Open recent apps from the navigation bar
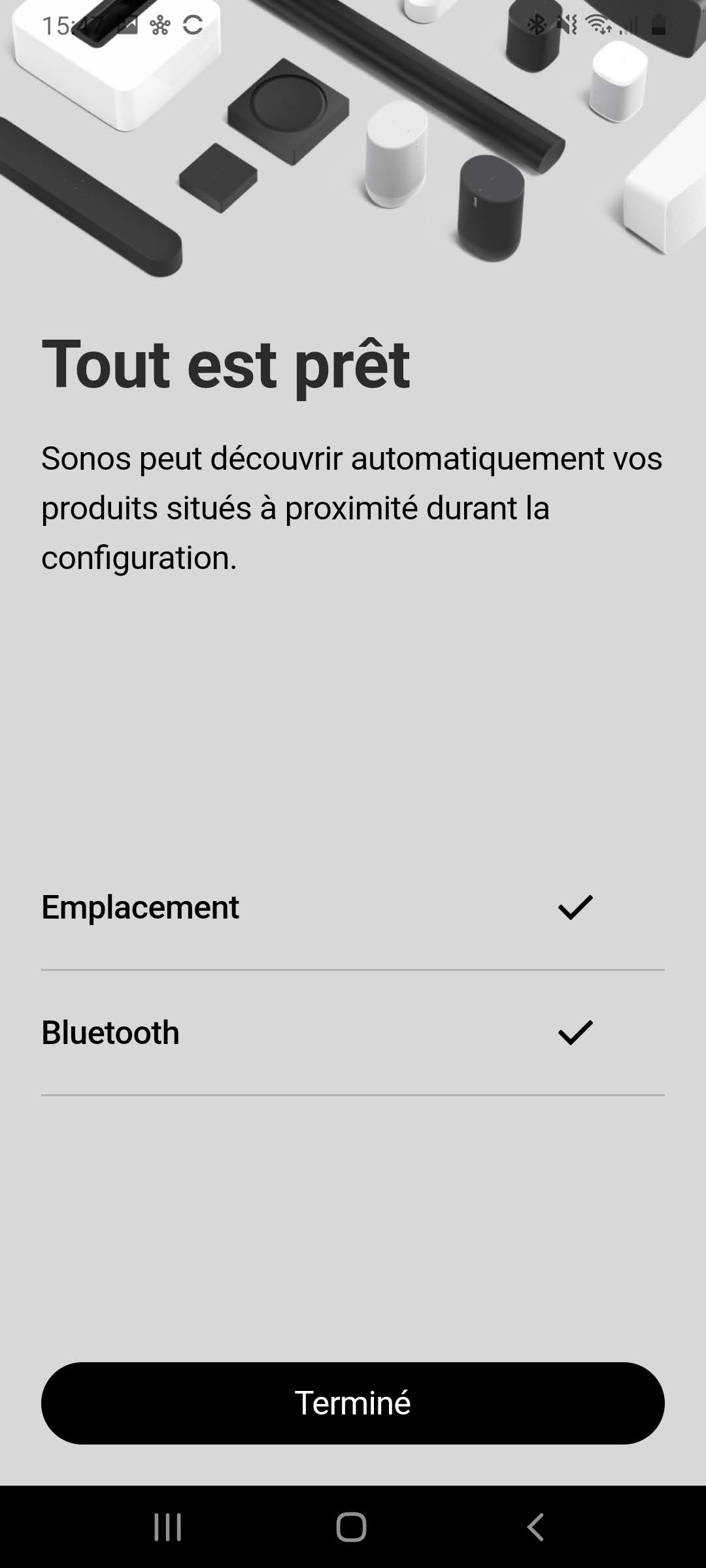706x1568 pixels. point(167,1527)
